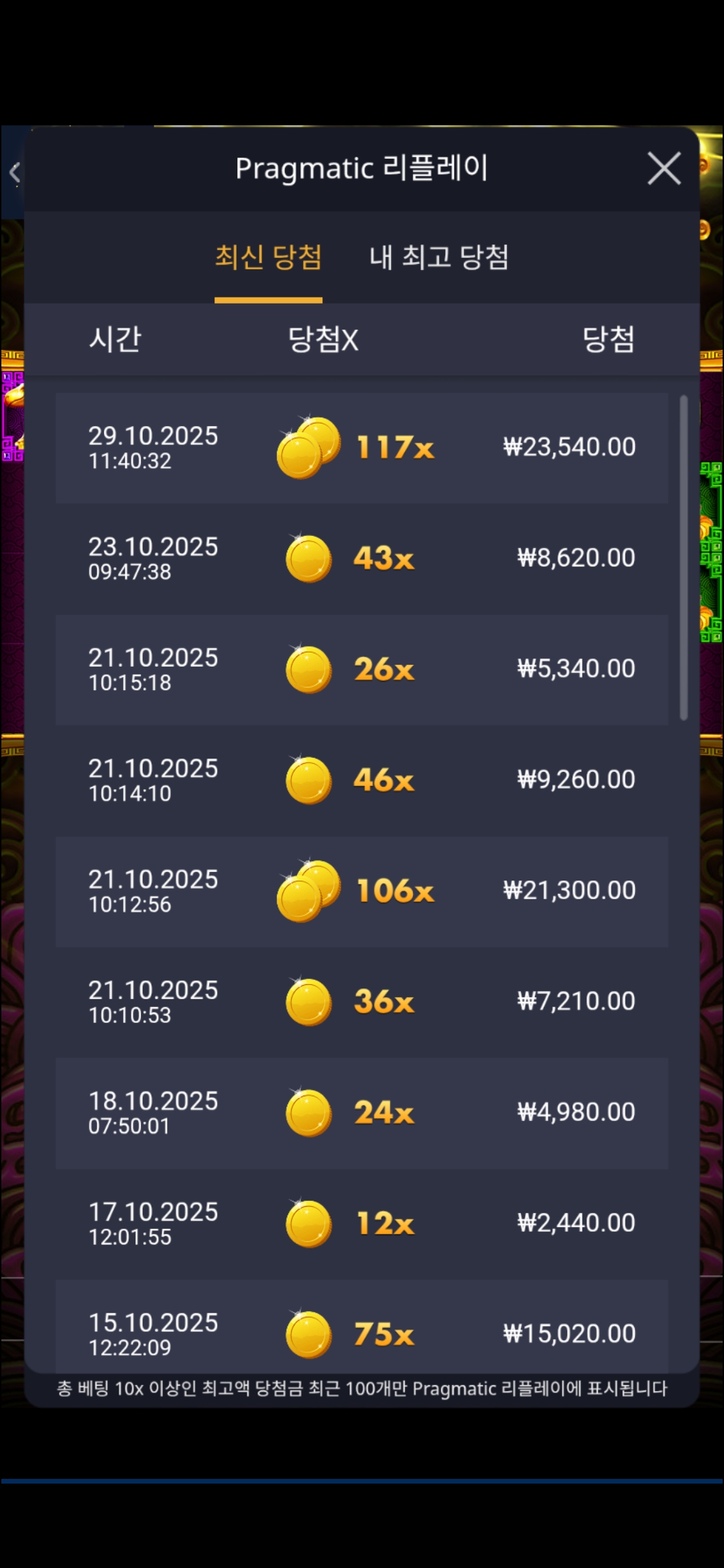Close the Pragmatic 리플레이 dialog

pyautogui.click(x=664, y=168)
